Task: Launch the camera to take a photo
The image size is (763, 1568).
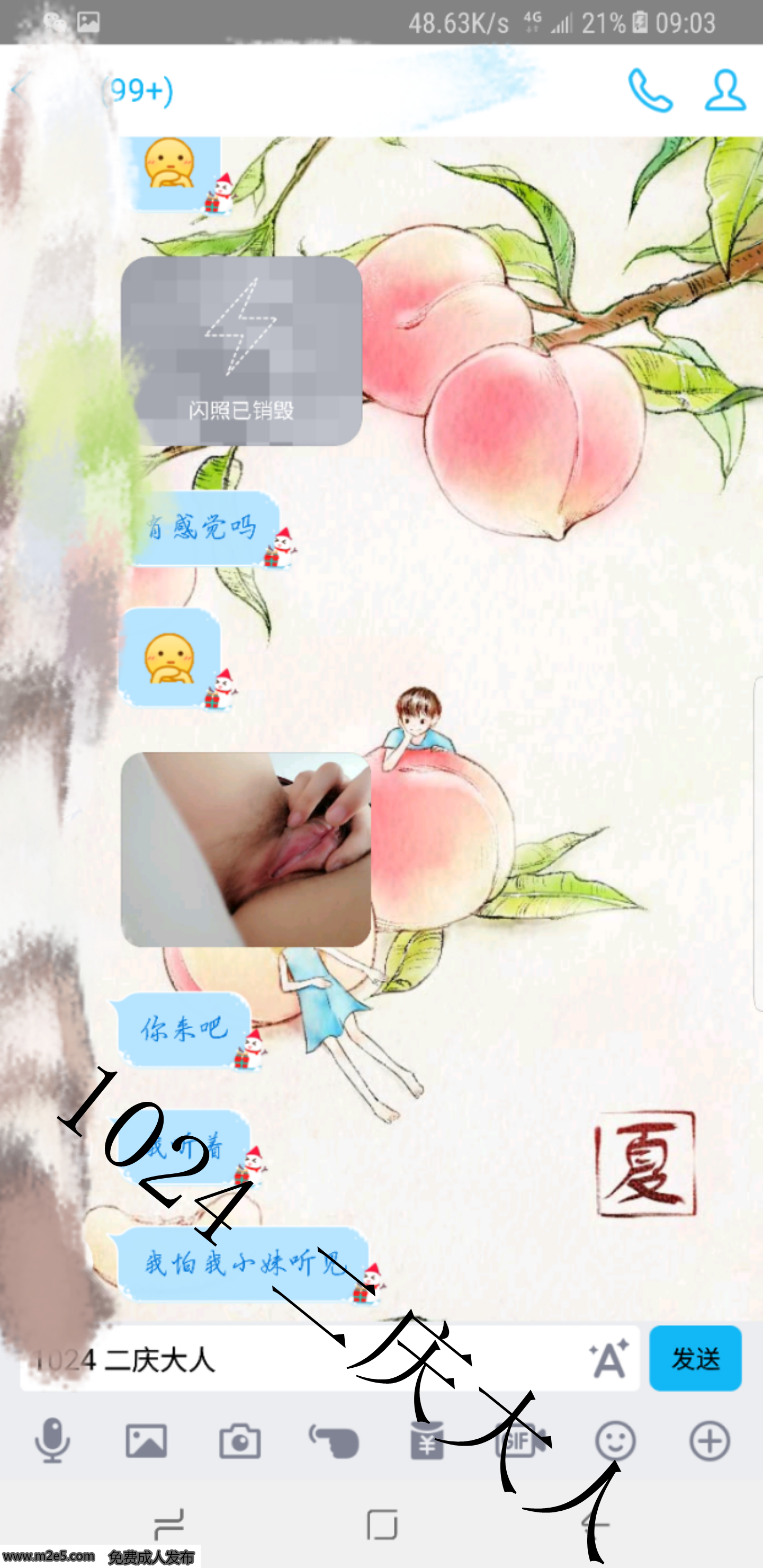Action: pos(240,1440)
